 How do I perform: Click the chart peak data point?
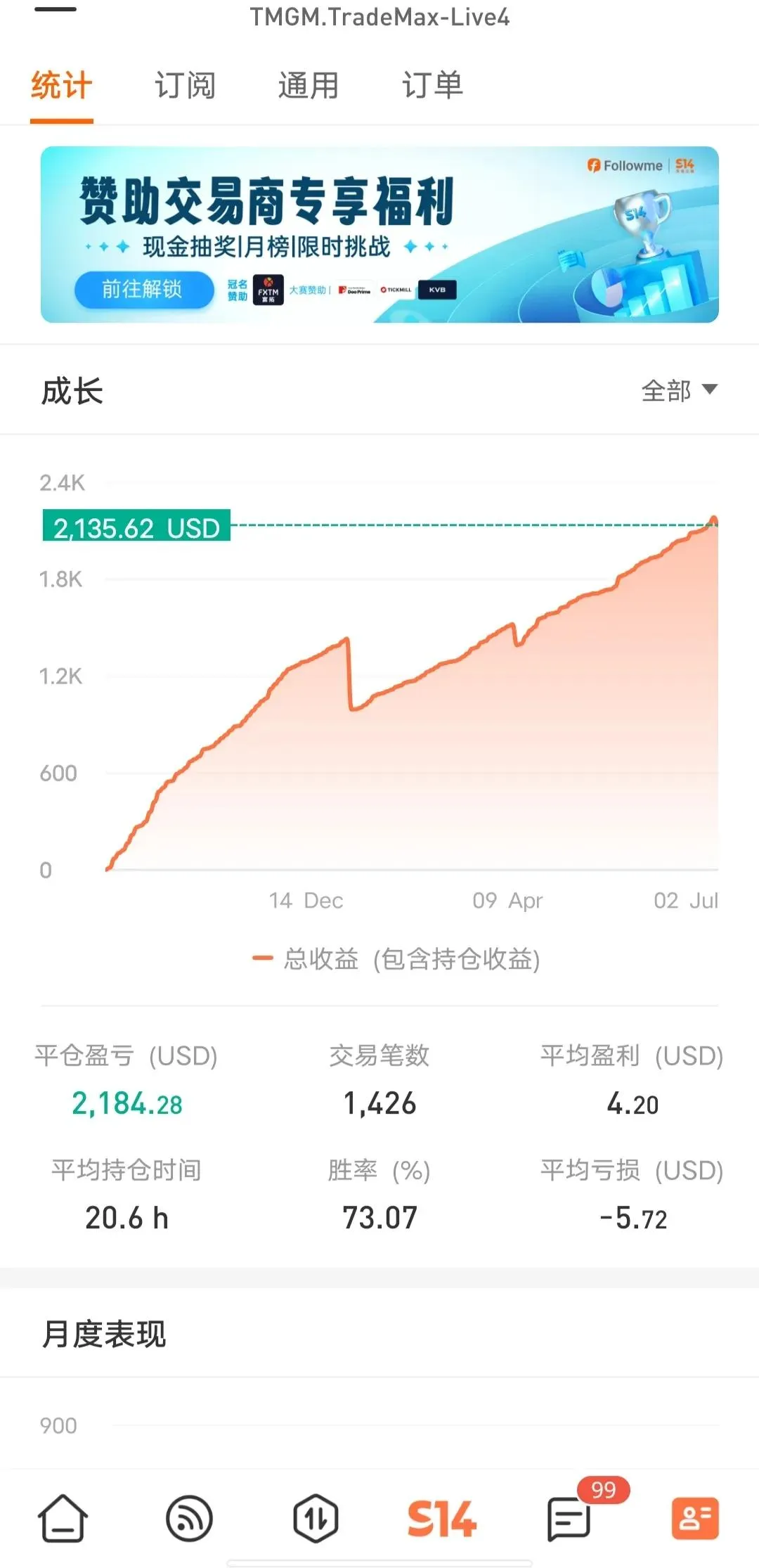715,516
